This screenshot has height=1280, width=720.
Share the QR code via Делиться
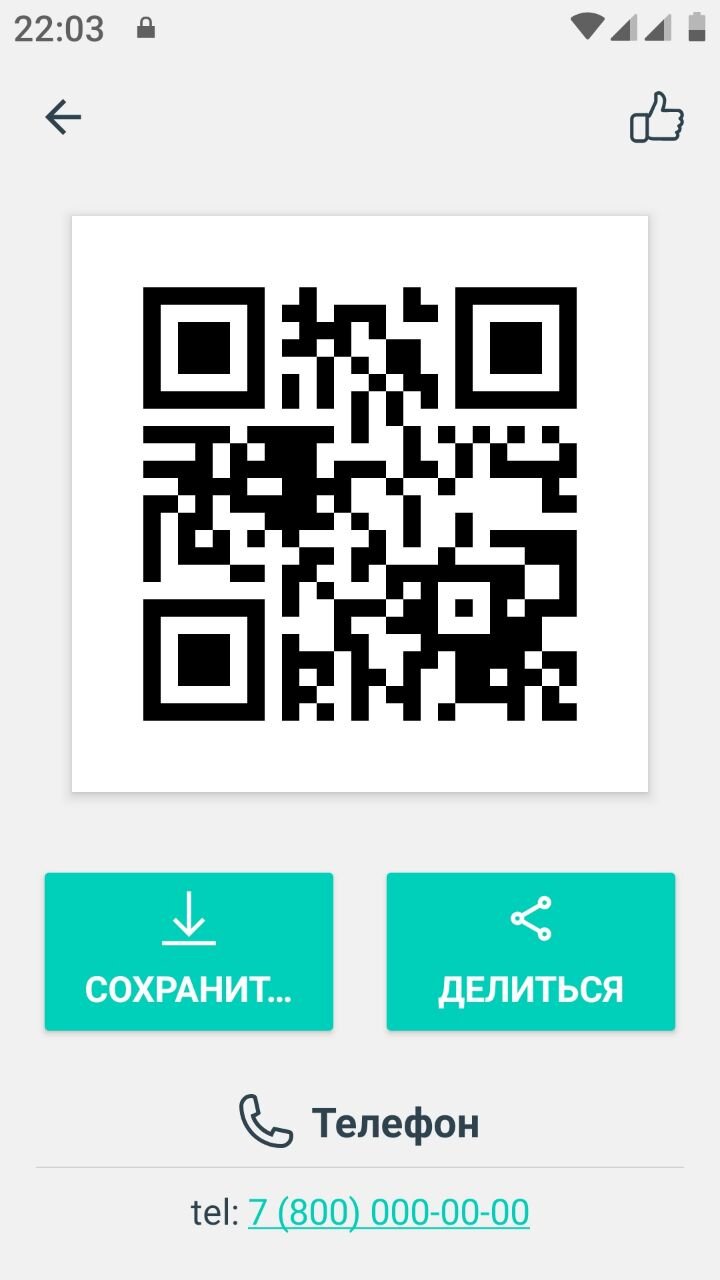point(530,951)
